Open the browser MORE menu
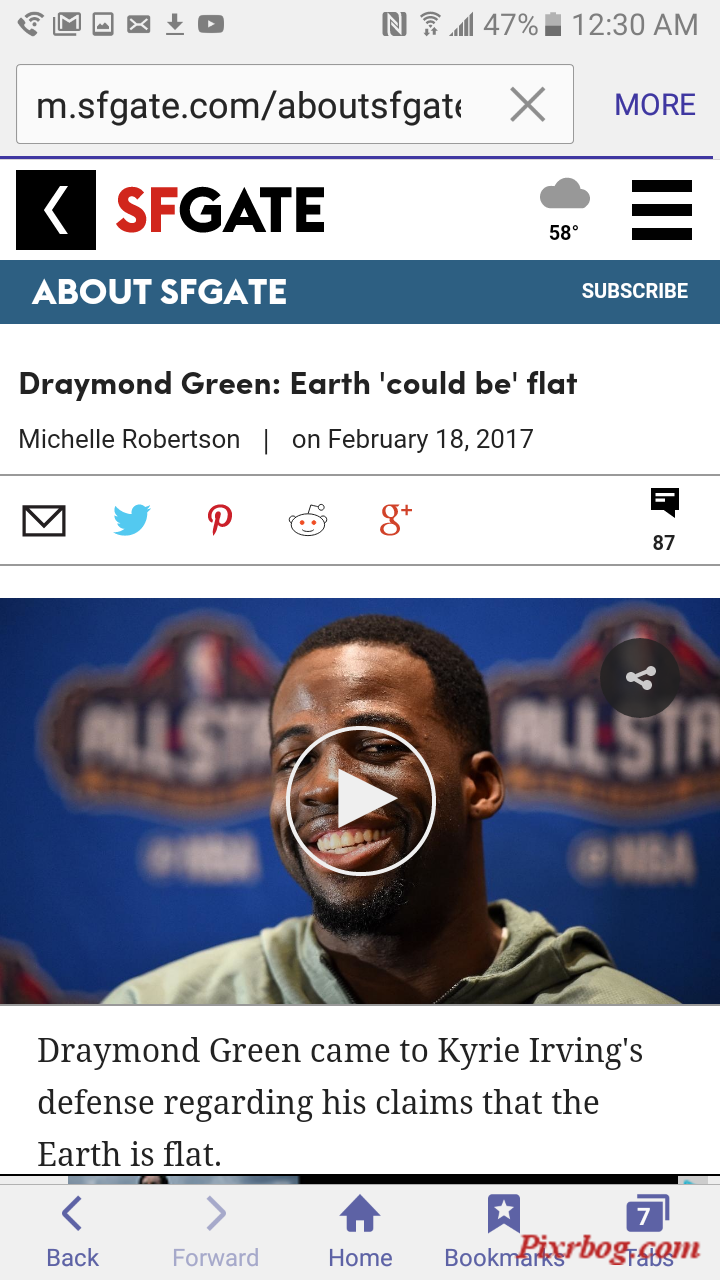The height and width of the screenshot is (1280, 720). (x=655, y=105)
